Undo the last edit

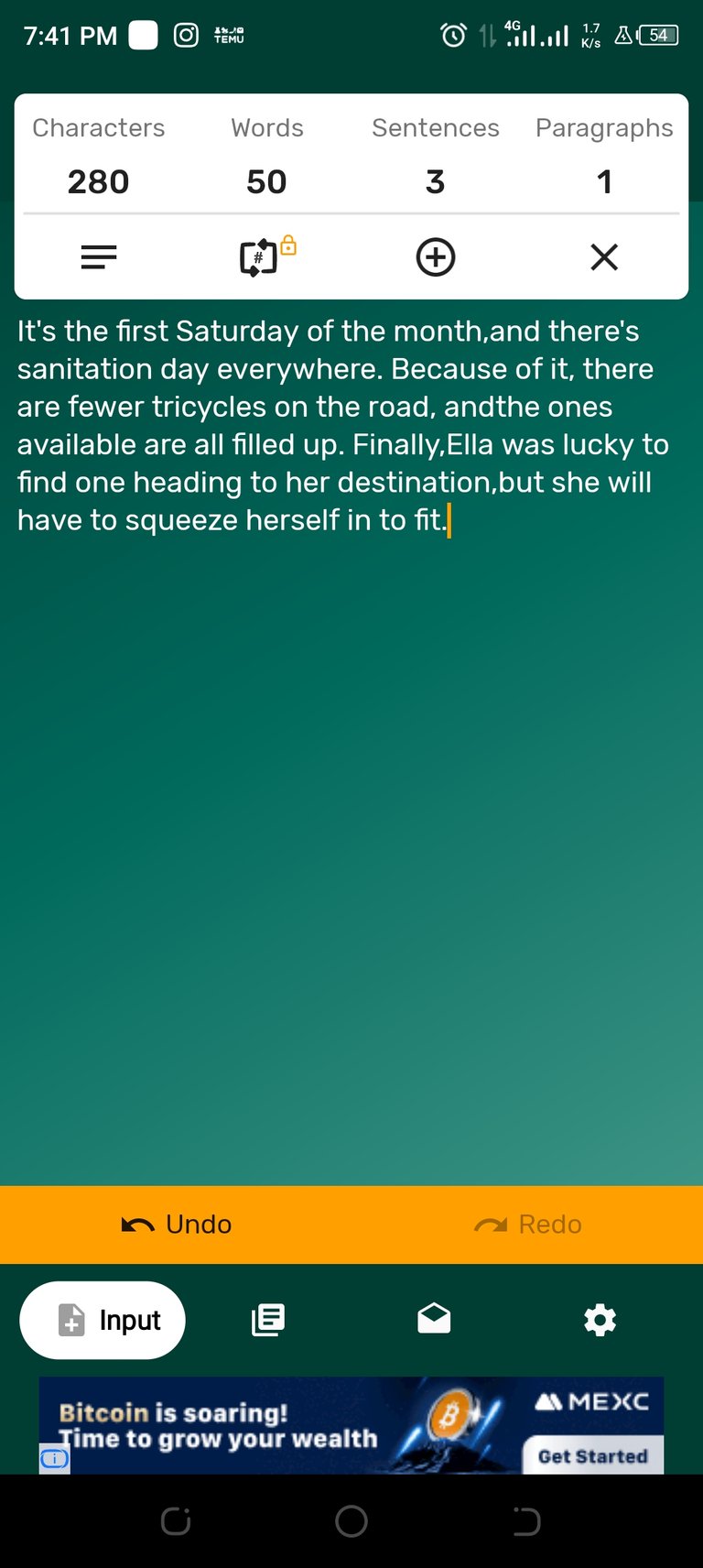pyautogui.click(x=176, y=1225)
